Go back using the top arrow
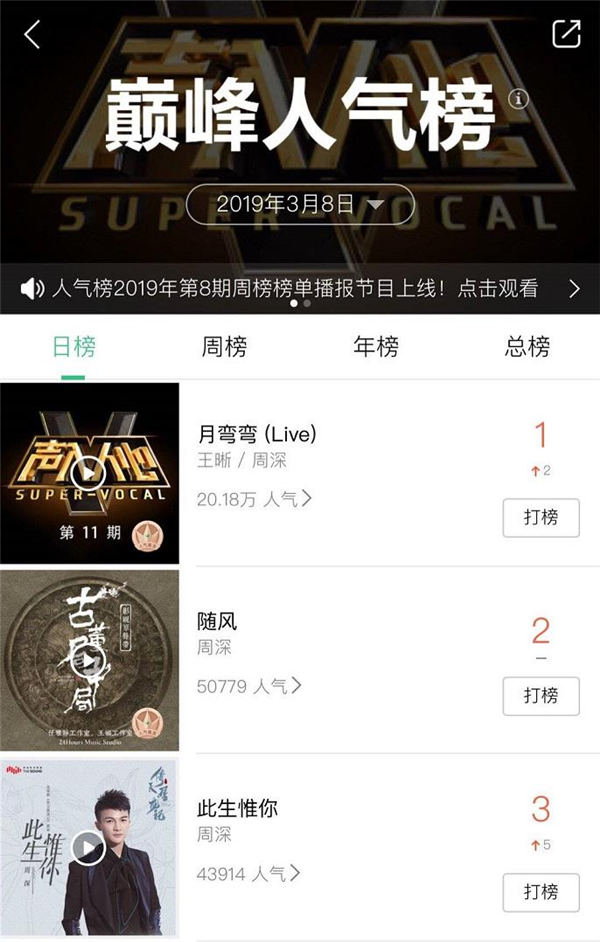This screenshot has width=600, height=942. (x=32, y=34)
